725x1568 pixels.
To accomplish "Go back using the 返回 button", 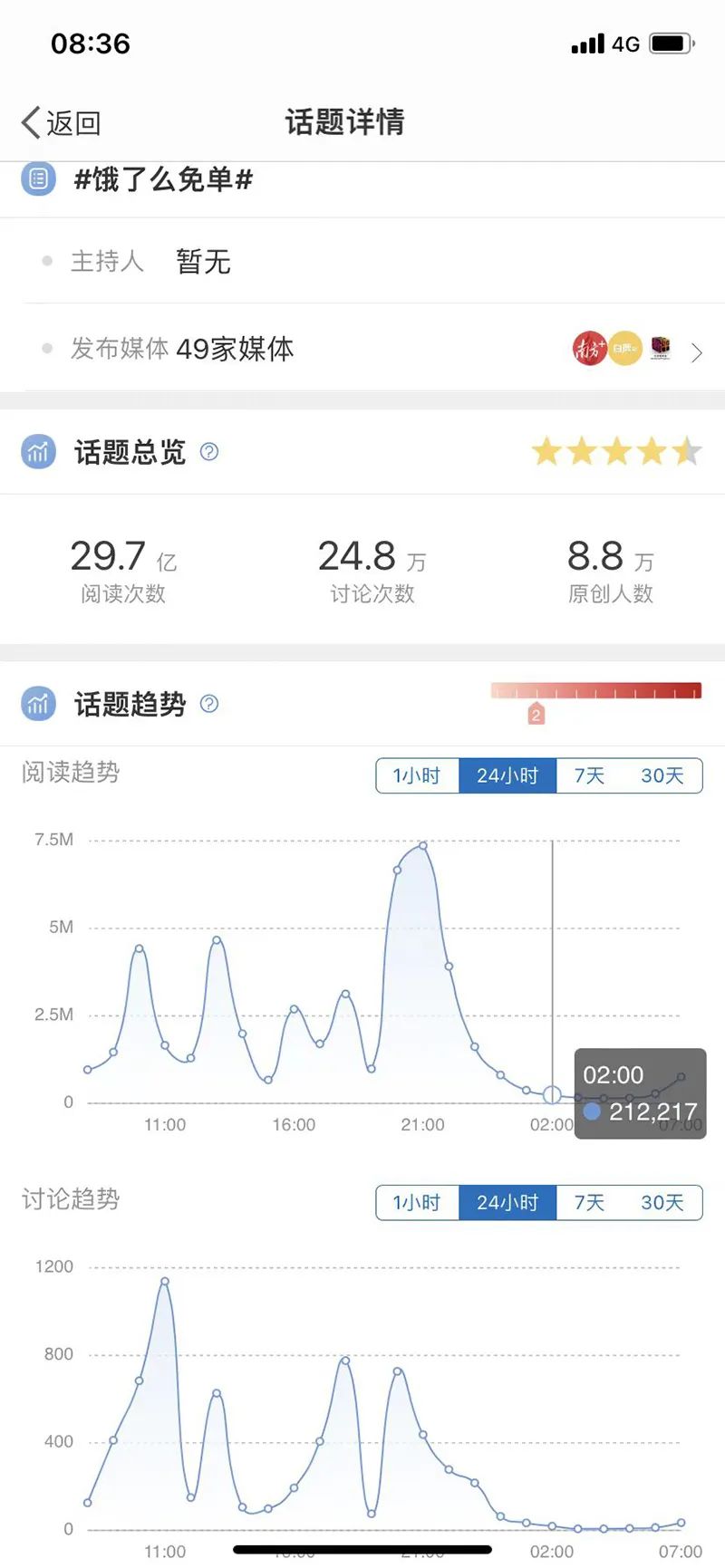I will [x=62, y=122].
